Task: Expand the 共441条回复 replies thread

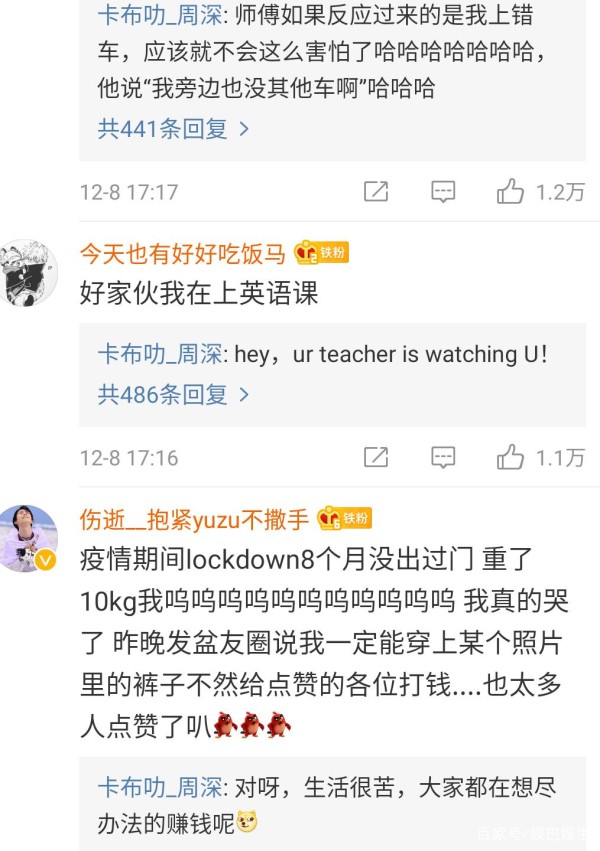Action: (172, 129)
